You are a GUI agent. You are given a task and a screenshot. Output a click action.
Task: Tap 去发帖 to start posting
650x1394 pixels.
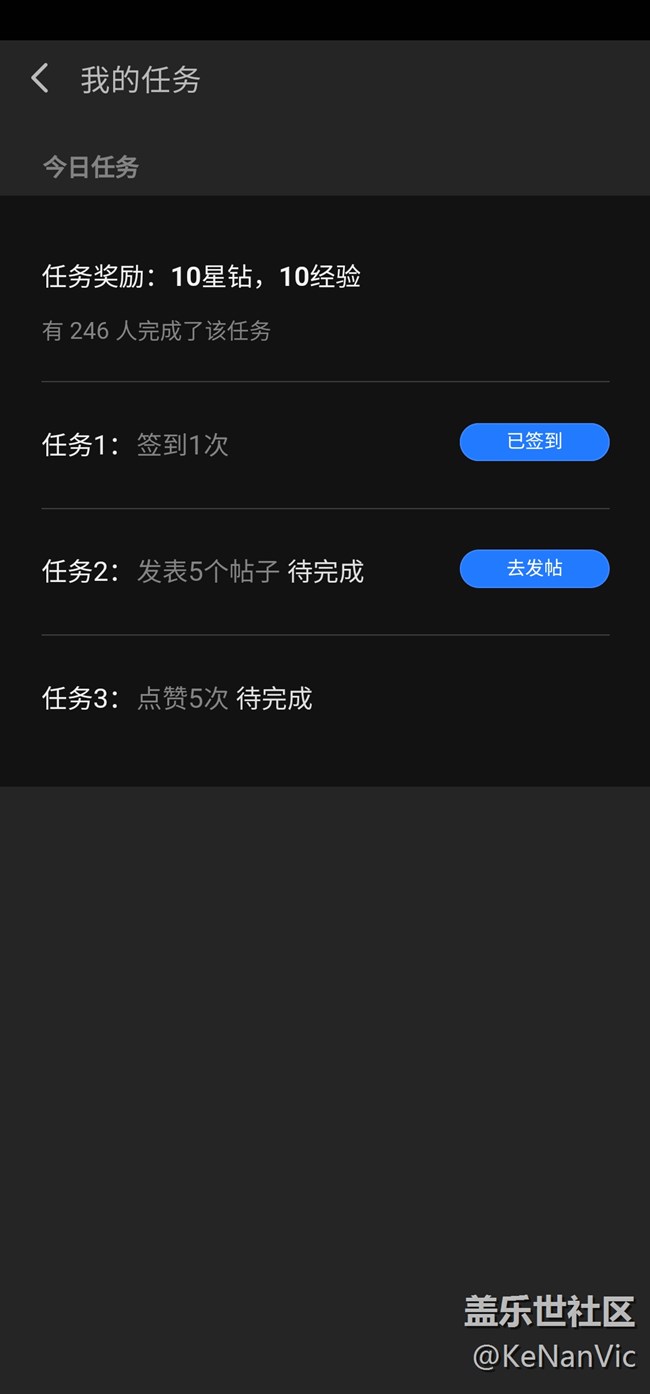point(534,569)
